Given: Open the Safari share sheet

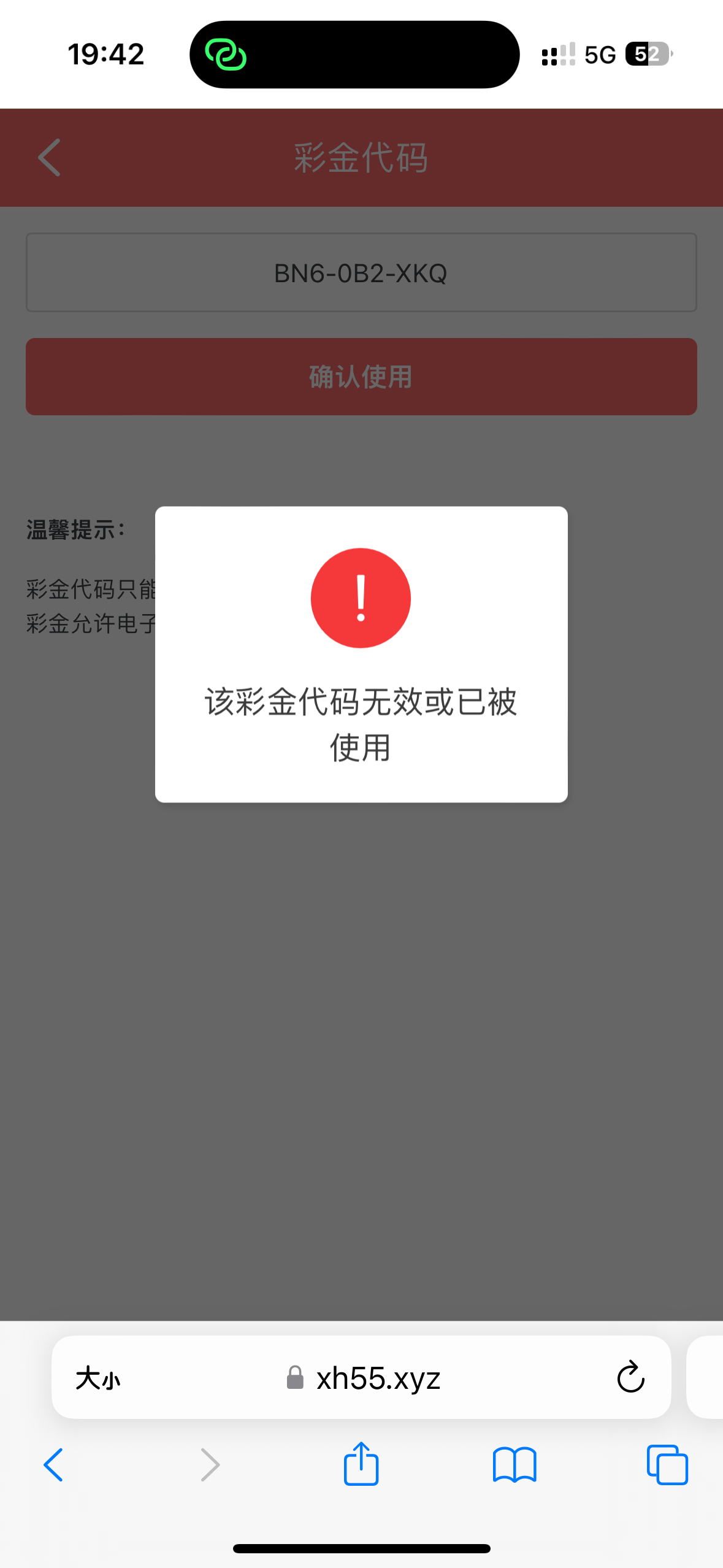Looking at the screenshot, I should tap(361, 1464).
